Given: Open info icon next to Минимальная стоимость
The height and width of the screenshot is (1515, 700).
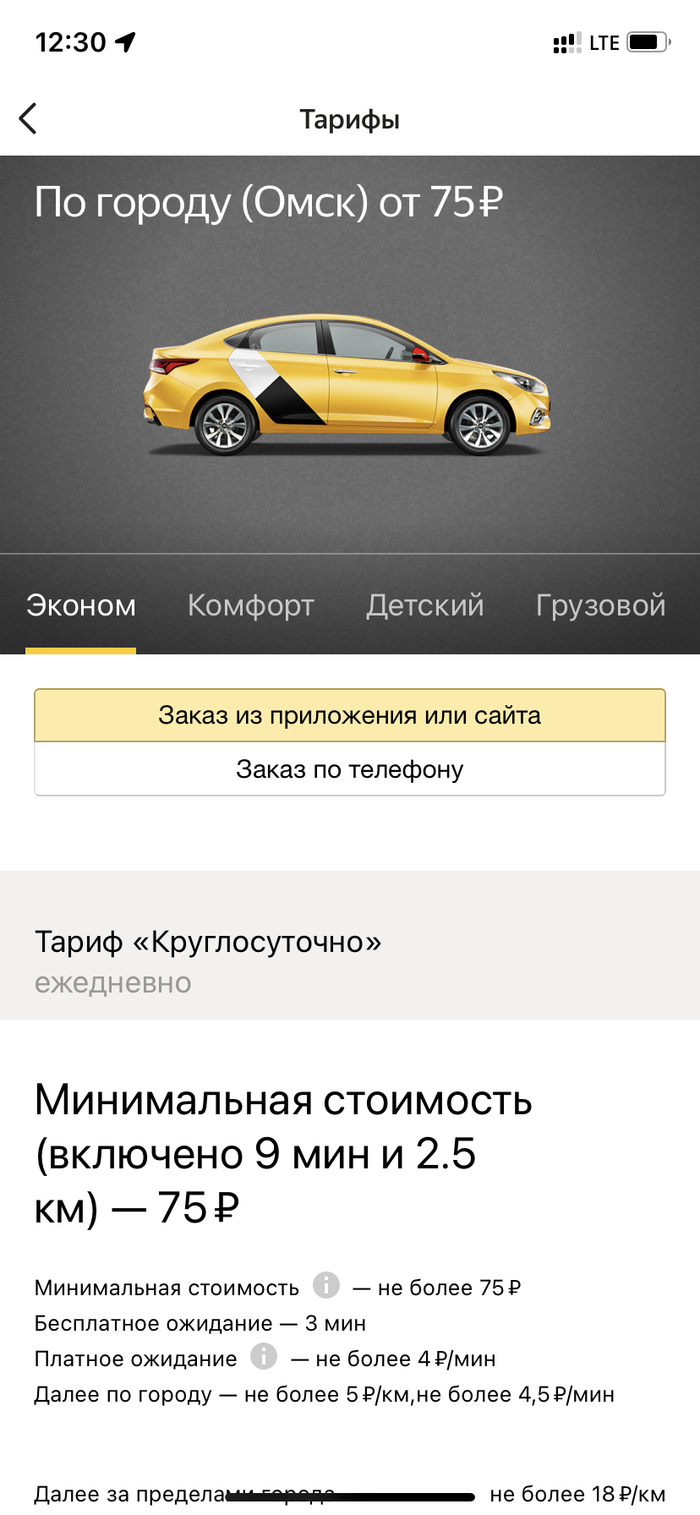Looking at the screenshot, I should pos(326,1285).
